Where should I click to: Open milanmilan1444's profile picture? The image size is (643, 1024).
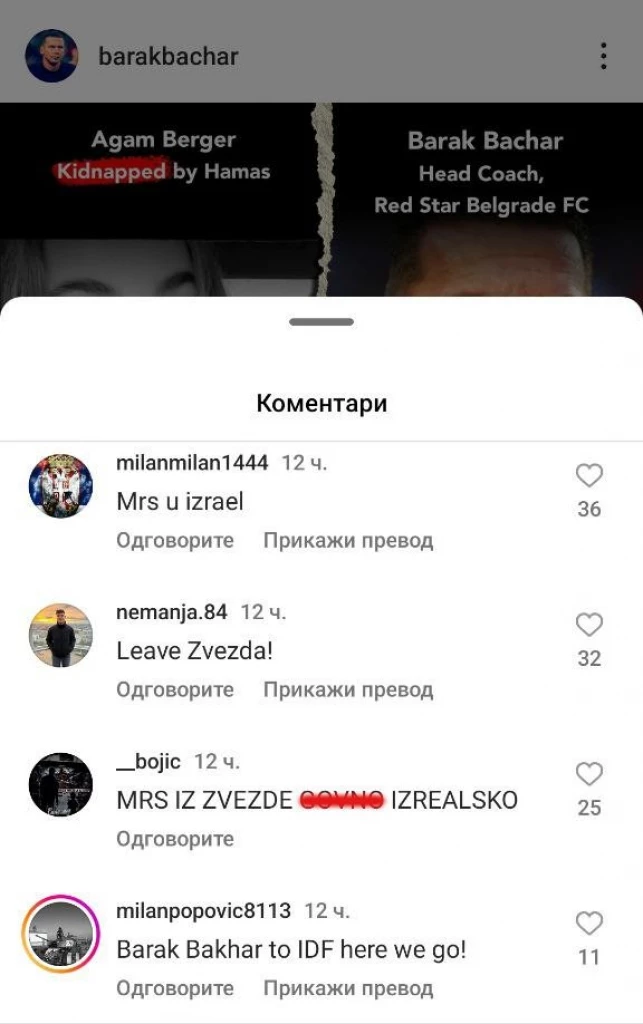coord(60,486)
